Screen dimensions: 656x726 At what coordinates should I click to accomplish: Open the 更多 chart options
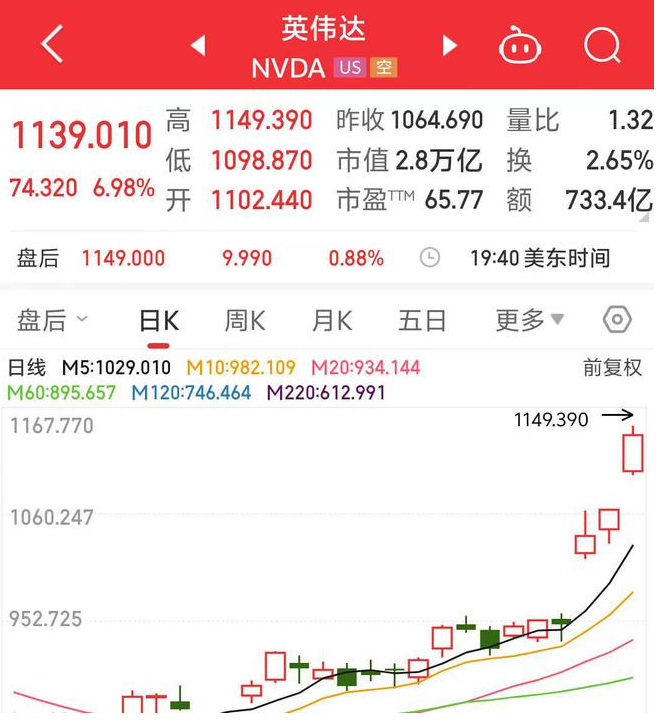point(529,320)
